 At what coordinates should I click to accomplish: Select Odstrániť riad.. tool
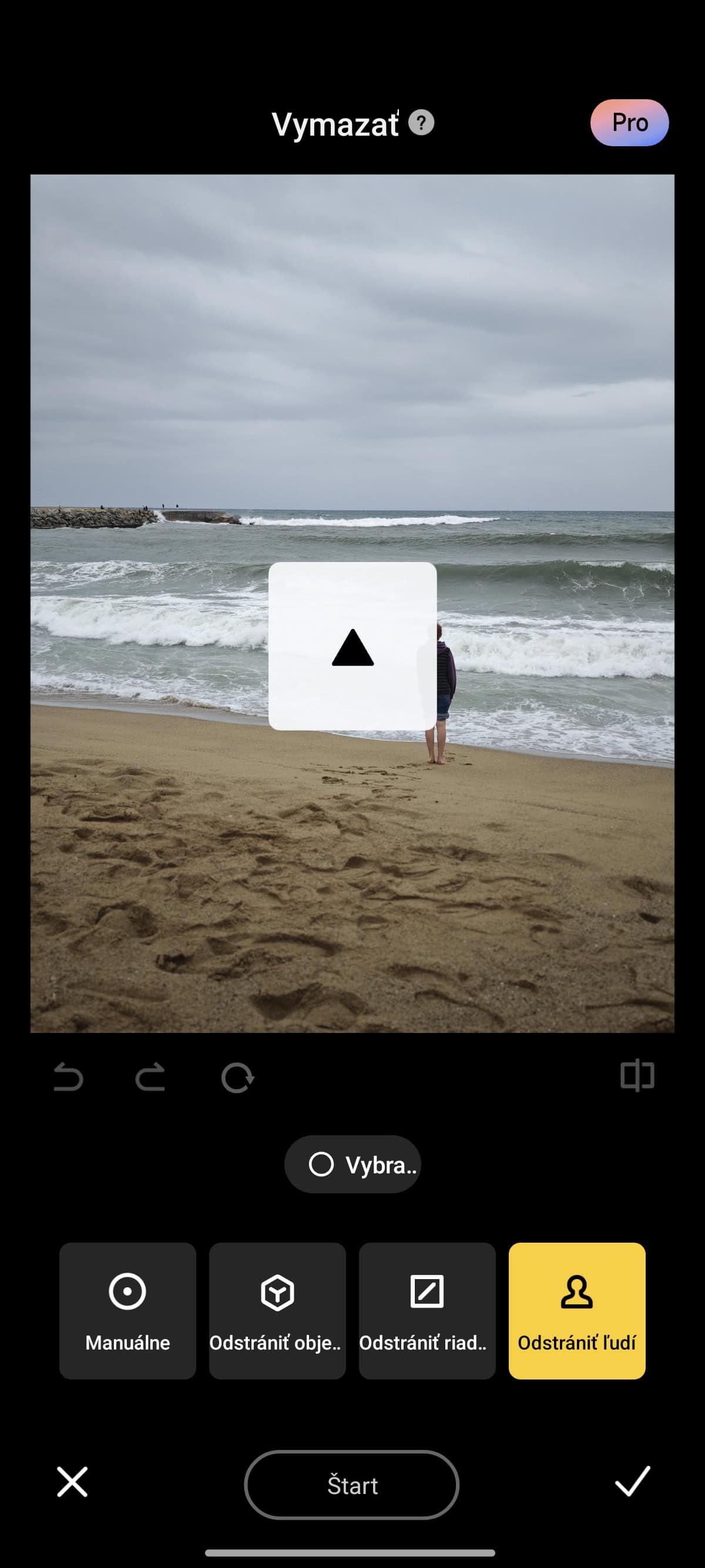427,1311
